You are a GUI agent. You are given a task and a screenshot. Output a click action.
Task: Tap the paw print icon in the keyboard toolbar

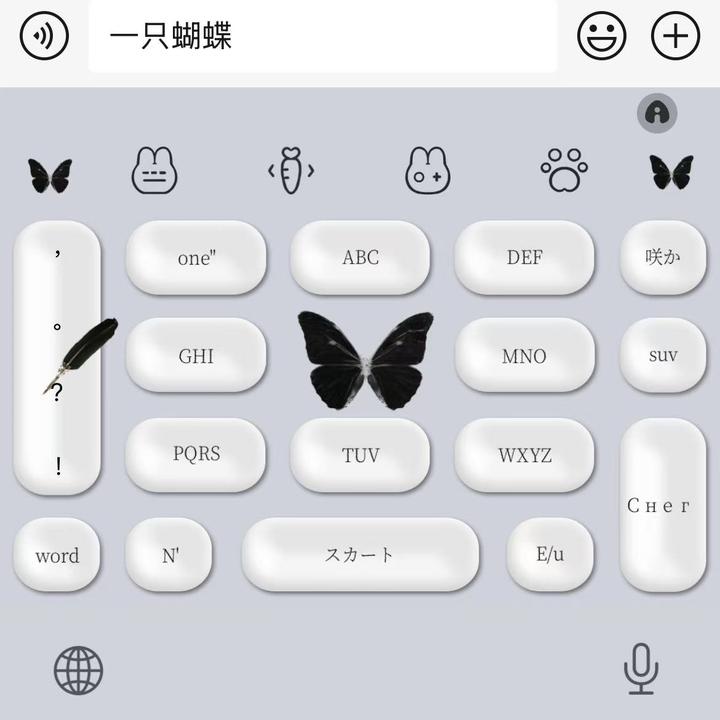click(564, 171)
